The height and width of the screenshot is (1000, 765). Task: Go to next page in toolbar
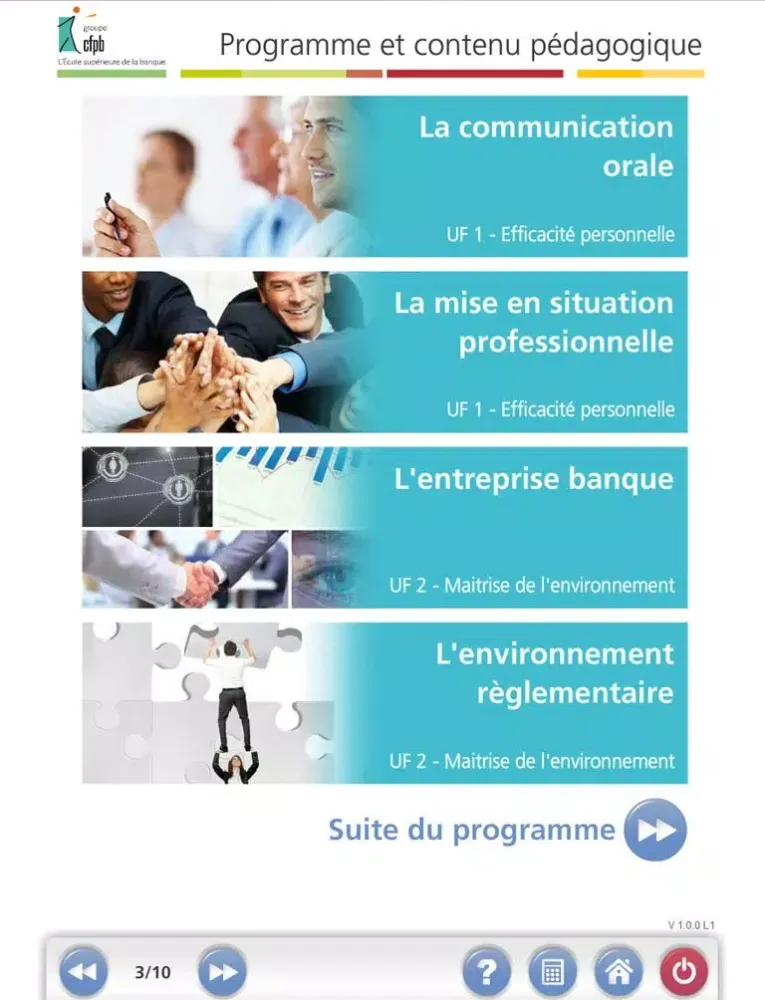coord(222,971)
